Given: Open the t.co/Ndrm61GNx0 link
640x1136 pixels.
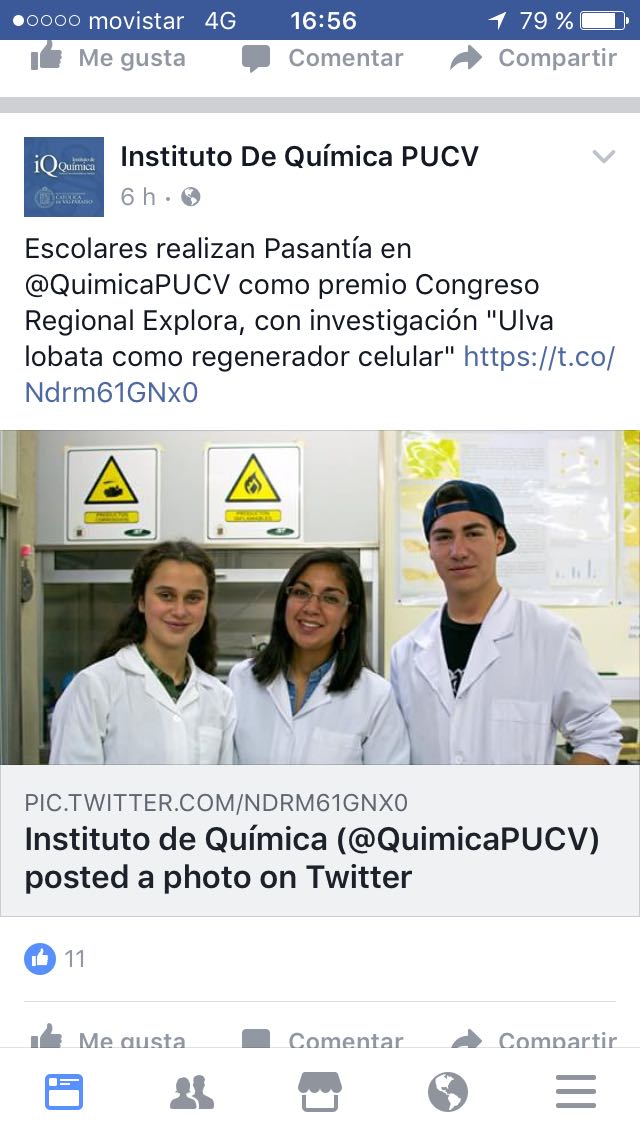Looking at the screenshot, I should pyautogui.click(x=320, y=375).
